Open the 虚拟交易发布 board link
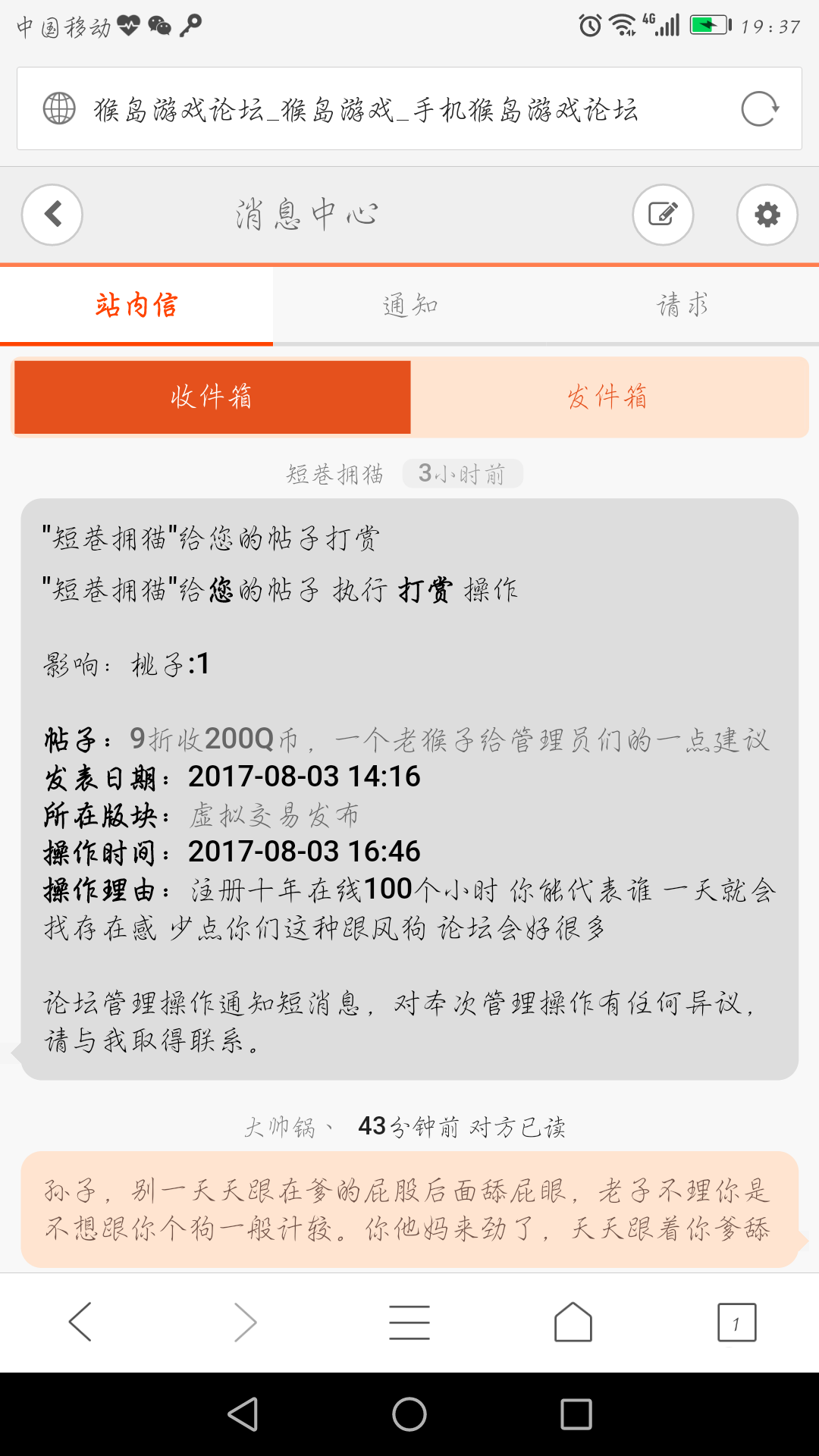The image size is (819, 1456). 274,815
